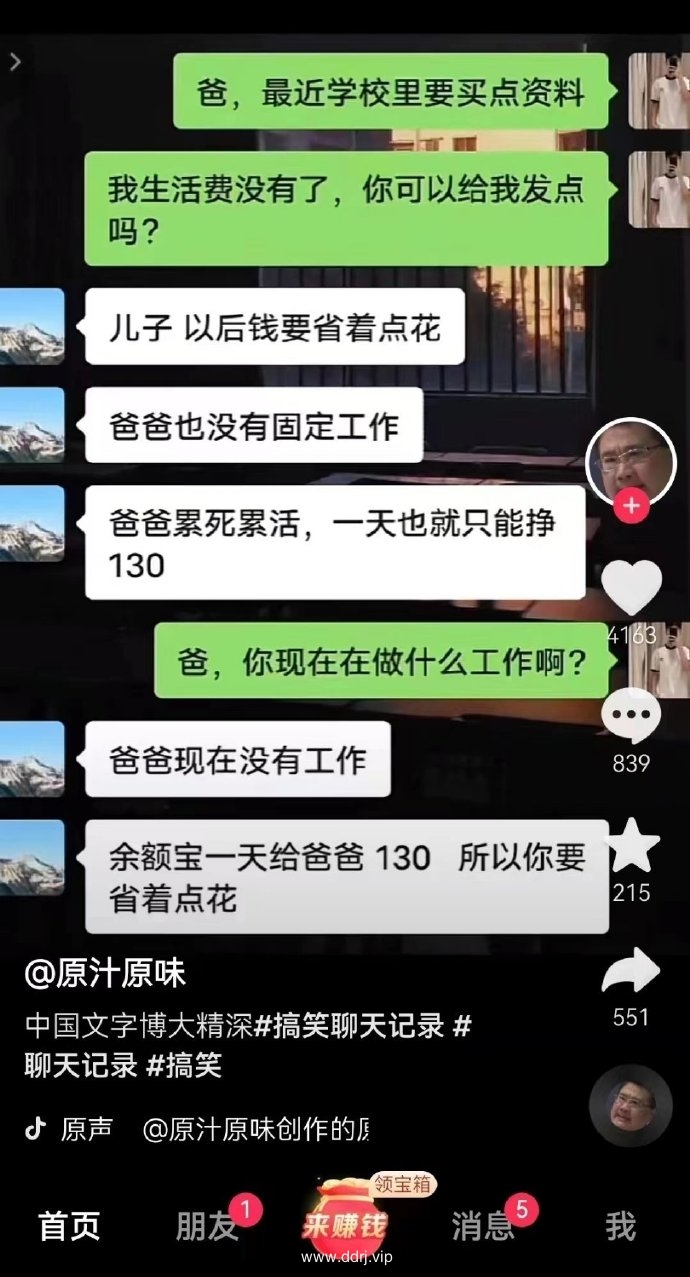Like this video with the heart icon
Image resolution: width=690 pixels, height=1277 pixels.
tap(633, 588)
